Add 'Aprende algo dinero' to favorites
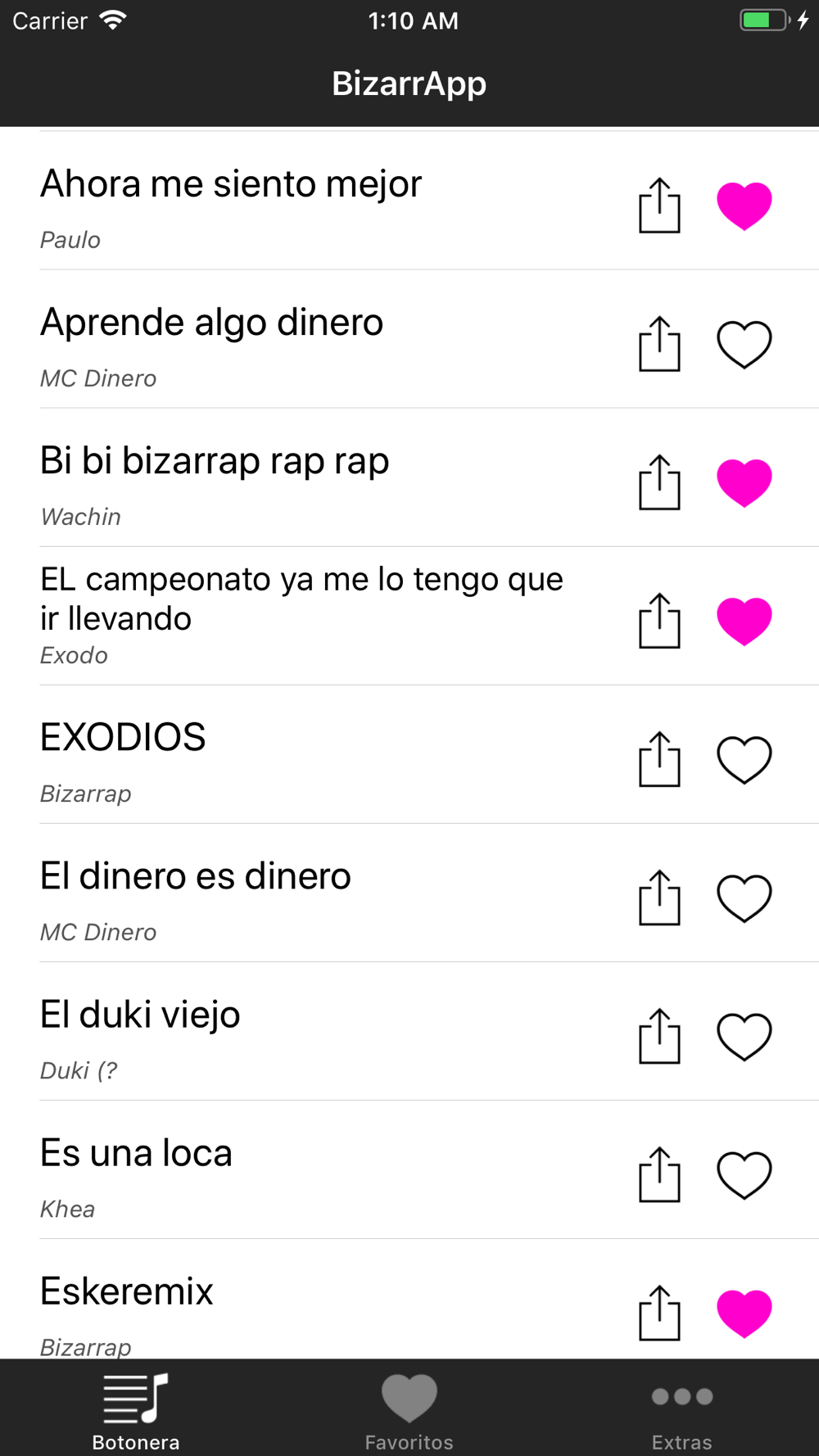 [744, 344]
